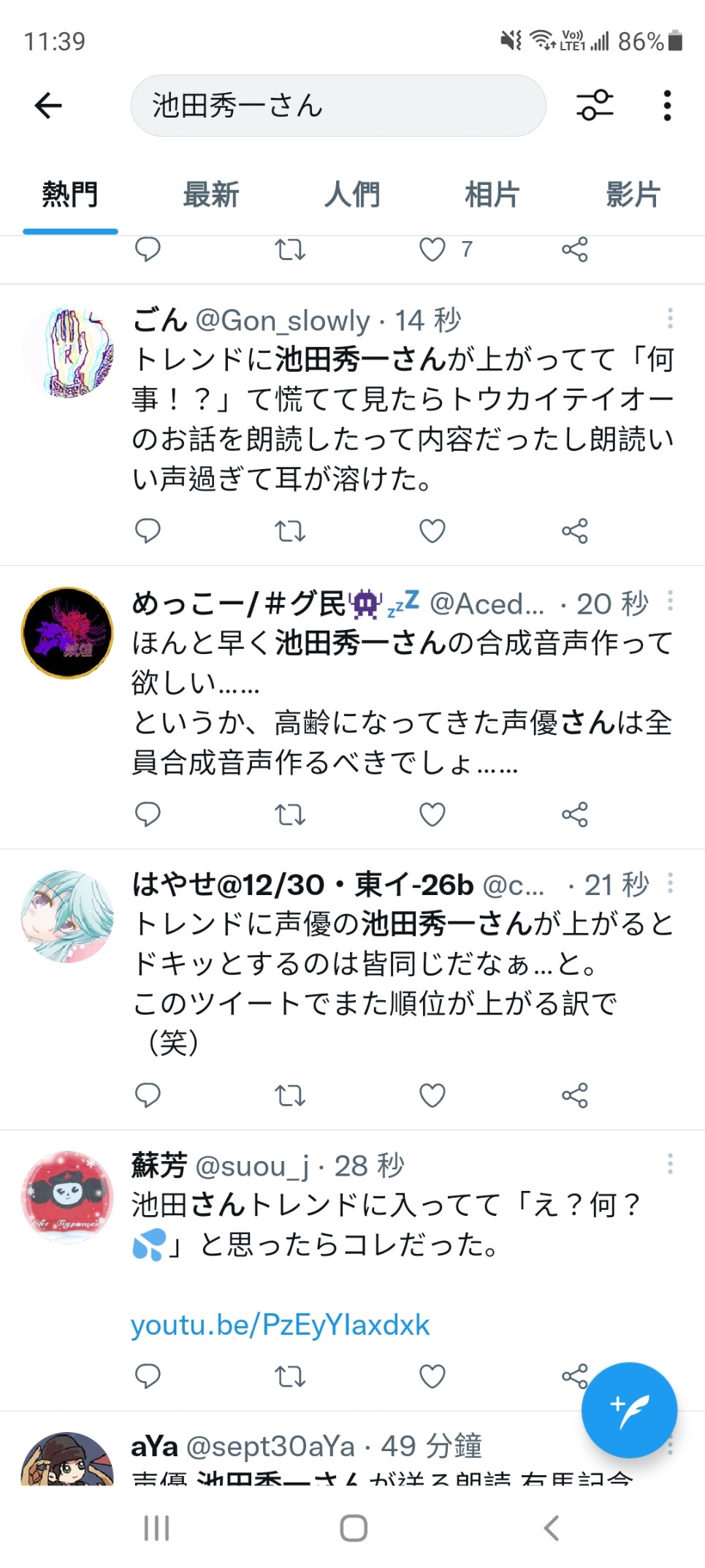Reply to the tweet by @Gon_slowly
The height and width of the screenshot is (1568, 705).
tap(148, 531)
